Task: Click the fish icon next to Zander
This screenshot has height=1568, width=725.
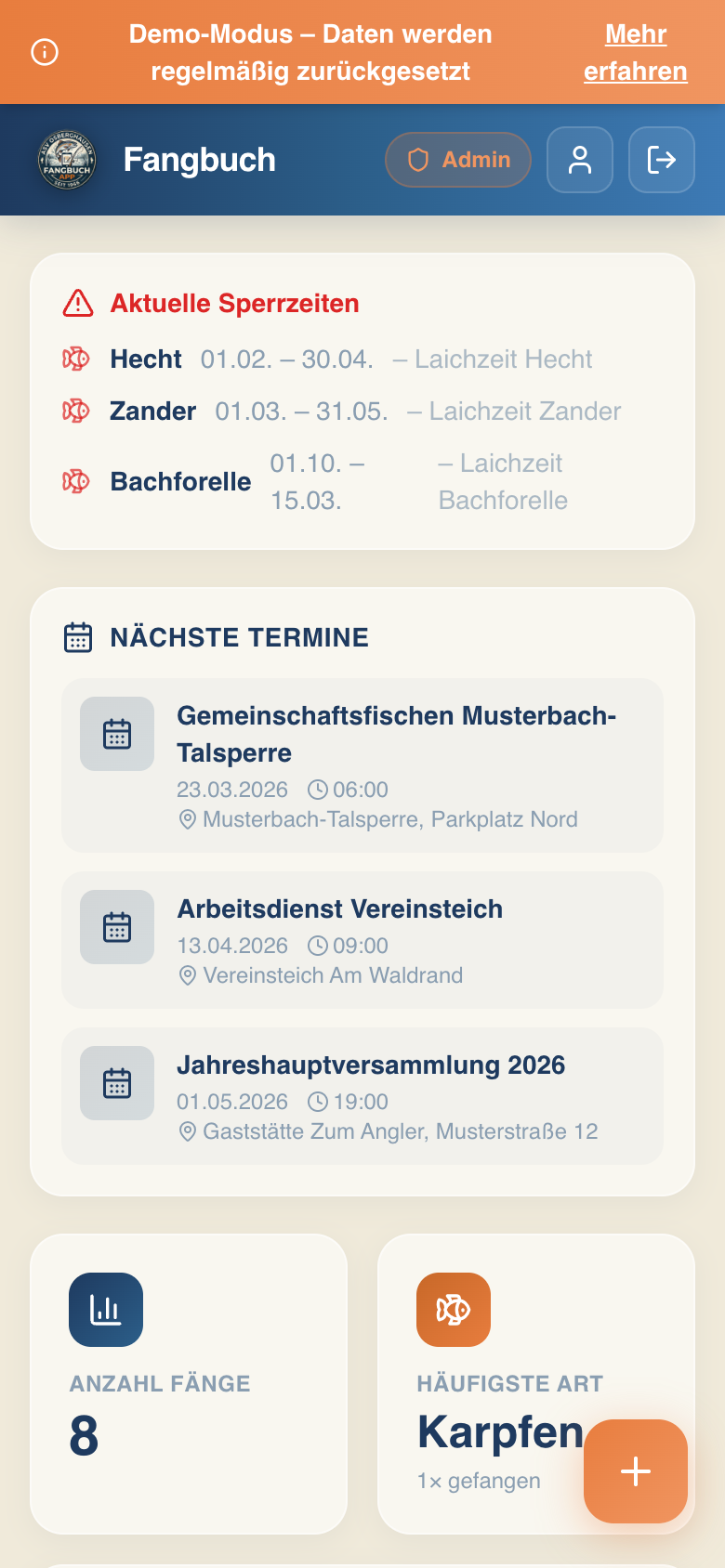Action: (x=75, y=411)
